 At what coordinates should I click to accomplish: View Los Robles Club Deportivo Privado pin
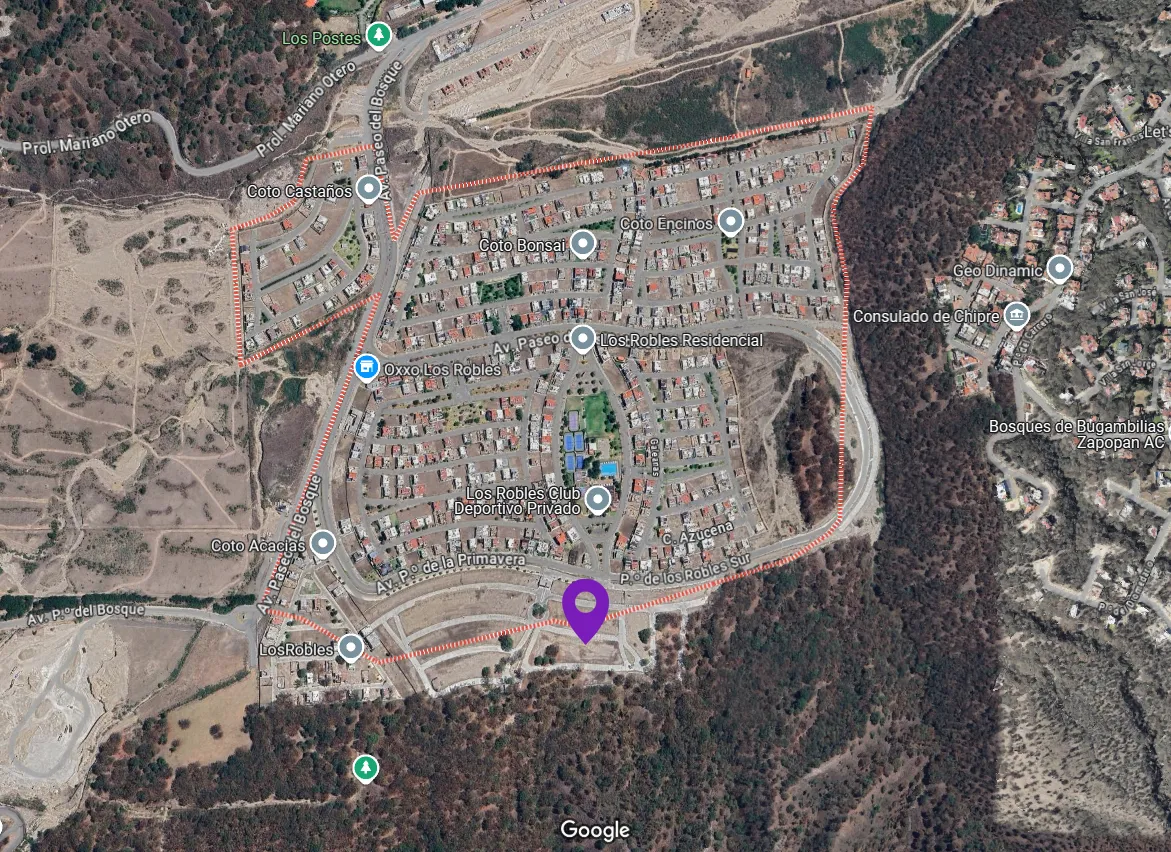click(598, 498)
